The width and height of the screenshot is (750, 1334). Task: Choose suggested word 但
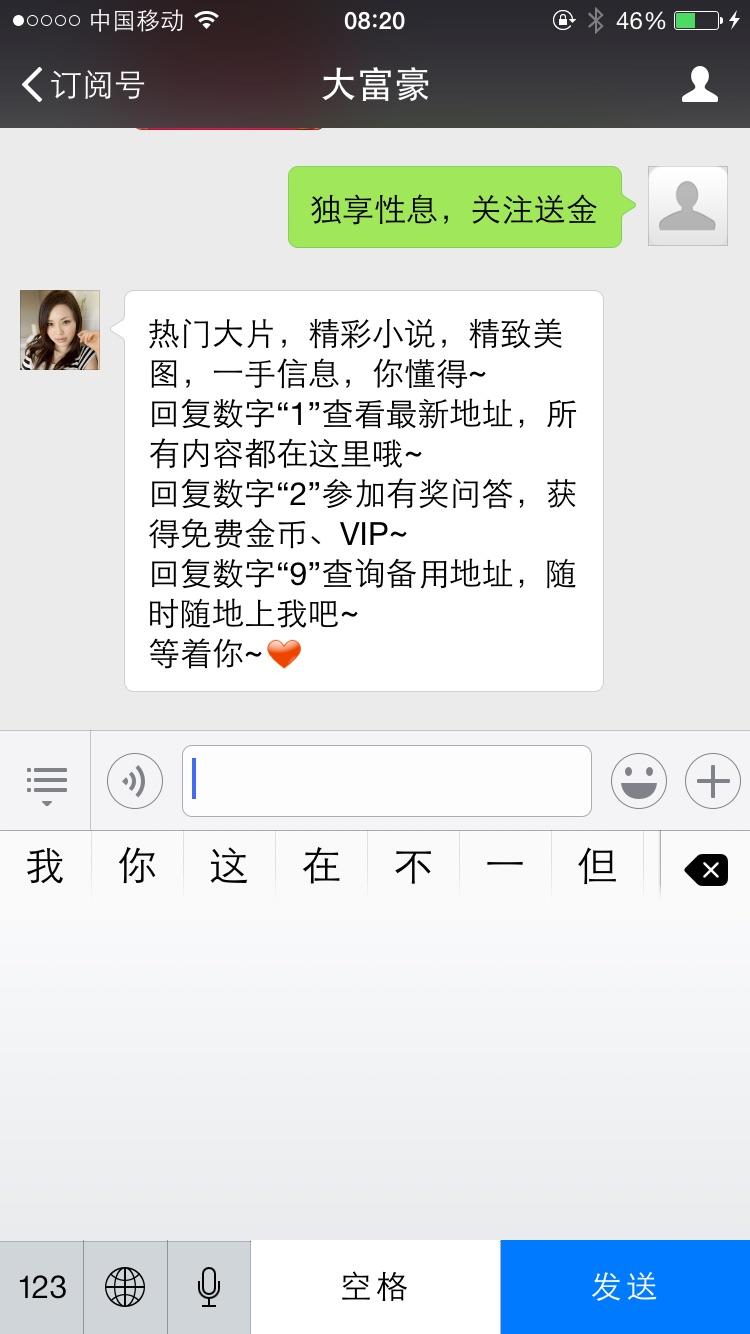point(597,866)
